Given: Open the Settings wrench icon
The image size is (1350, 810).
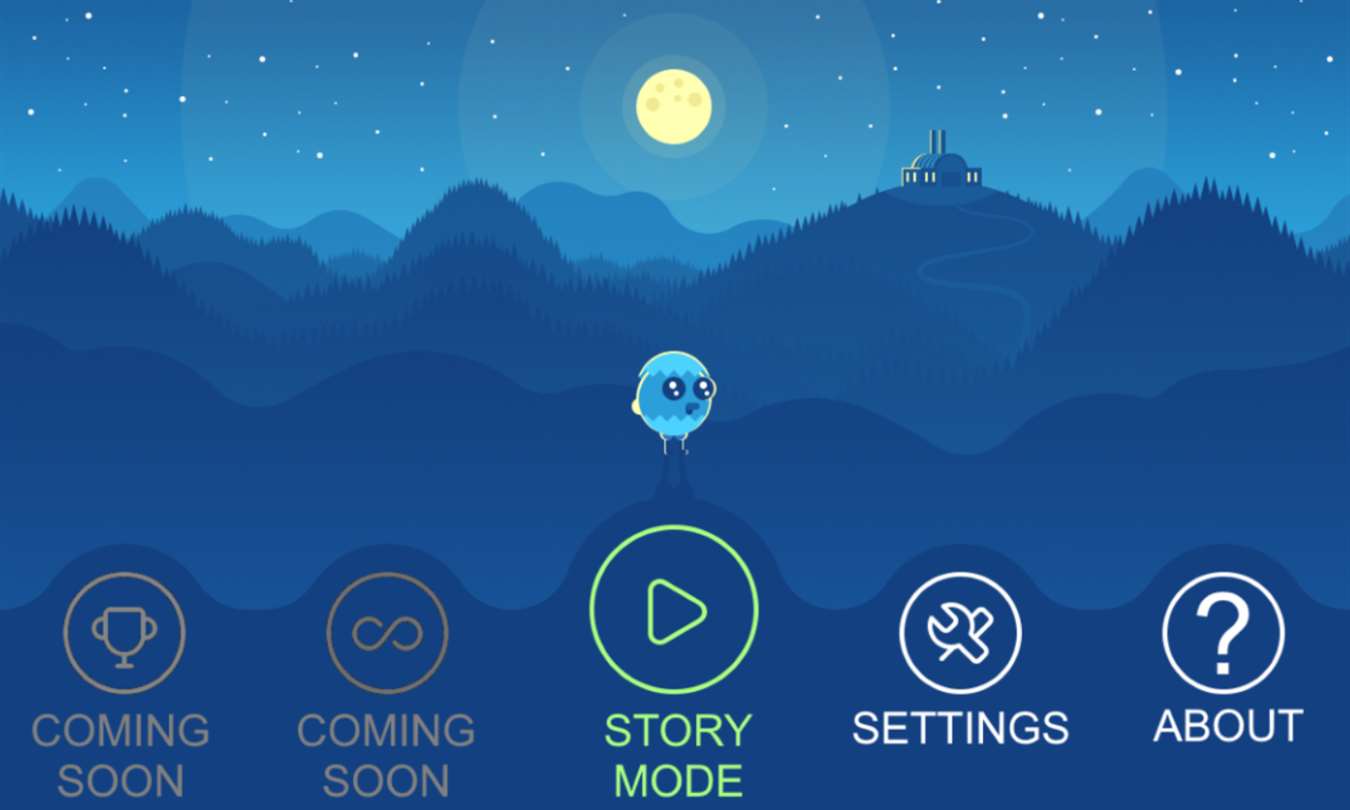Looking at the screenshot, I should pos(960,633).
